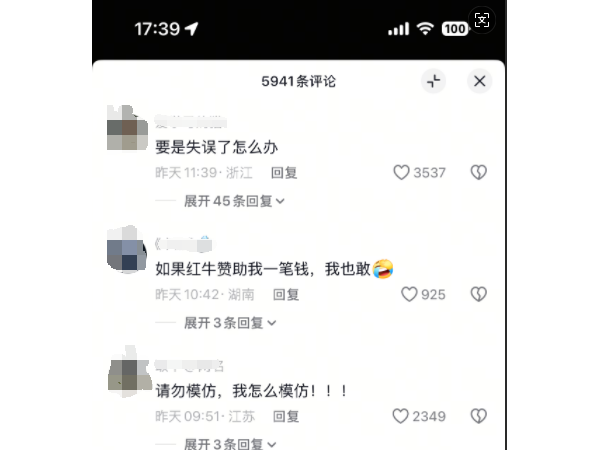
Task: Open avatar of the '请勿模仿' commenter
Action: pos(128,373)
